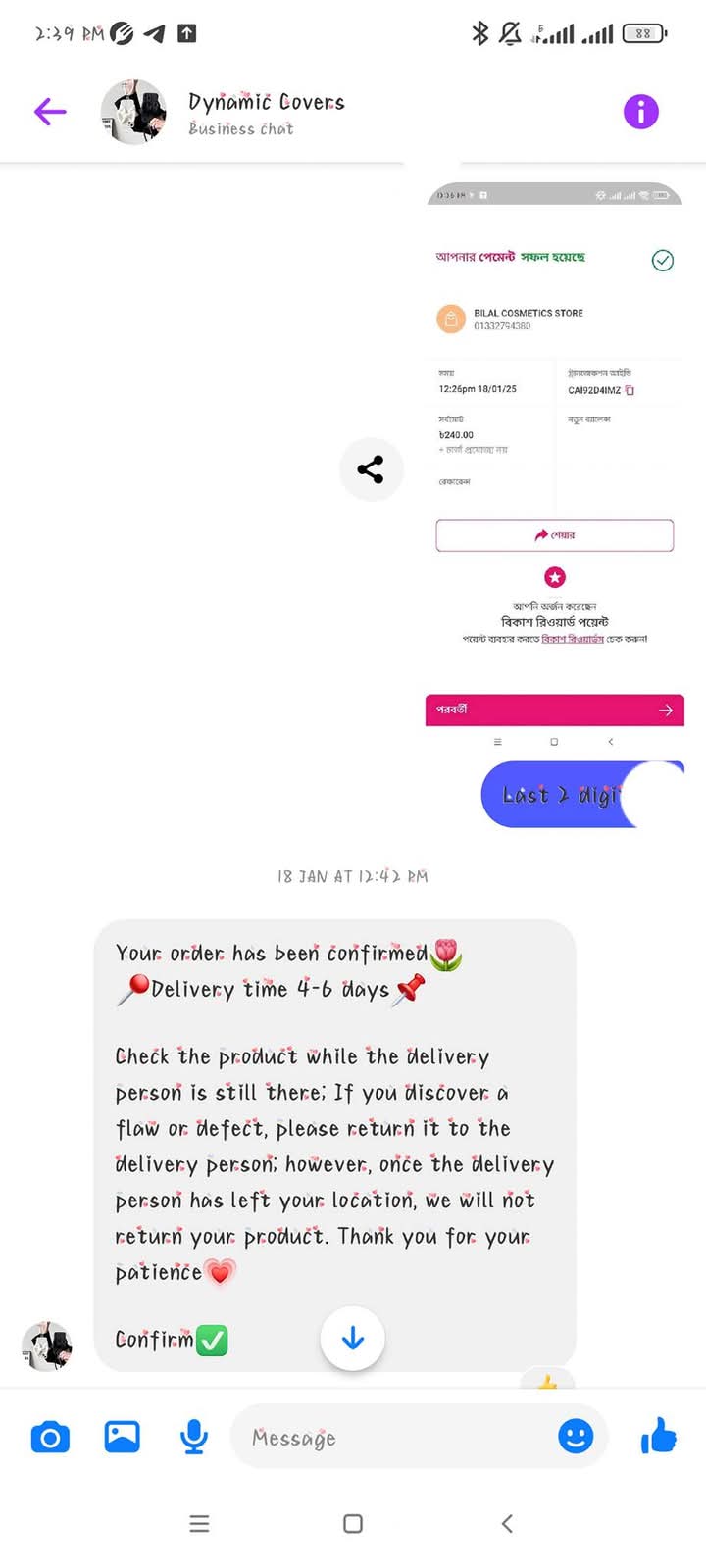Record a voice message with the microphone
The height and width of the screenshot is (1568, 706).
pos(194,1438)
